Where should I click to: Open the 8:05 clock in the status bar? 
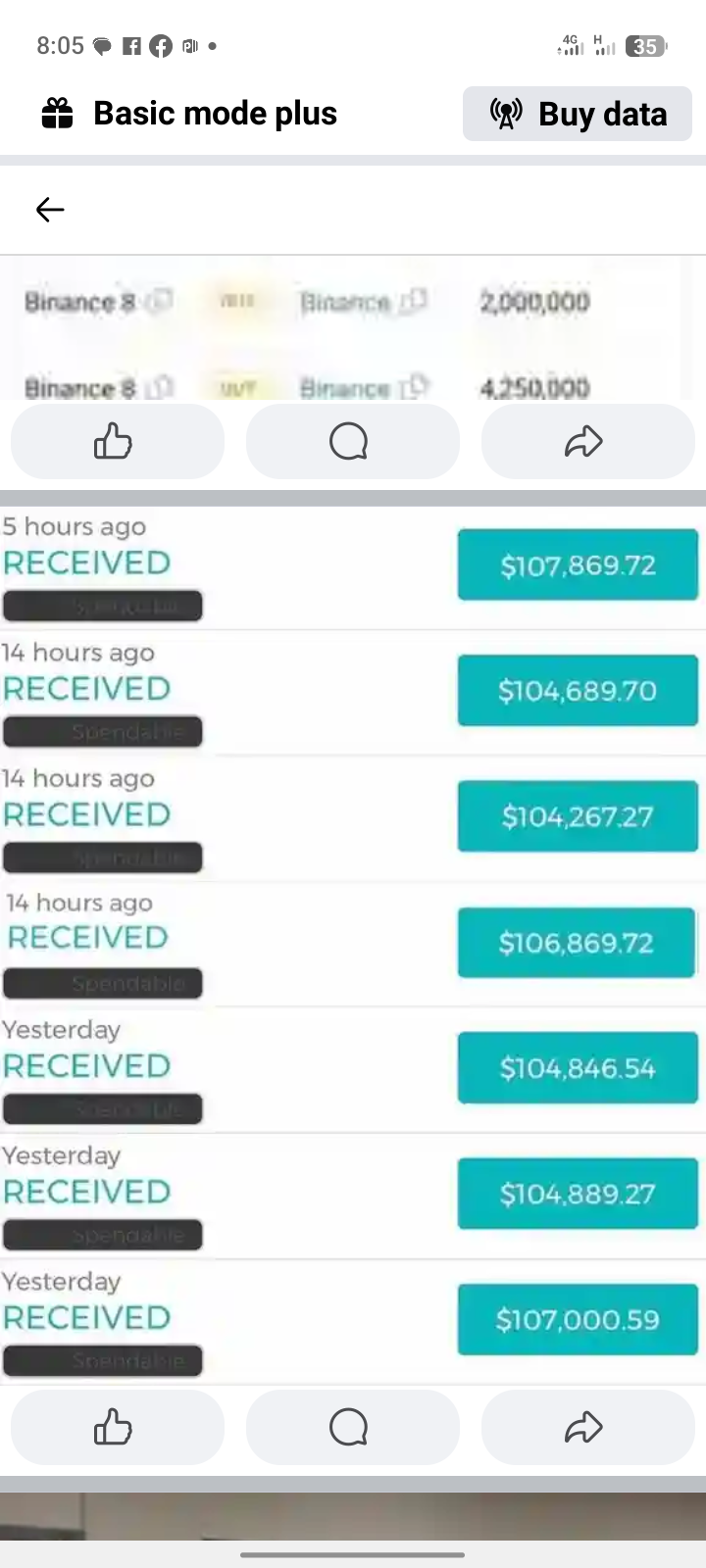pyautogui.click(x=60, y=45)
